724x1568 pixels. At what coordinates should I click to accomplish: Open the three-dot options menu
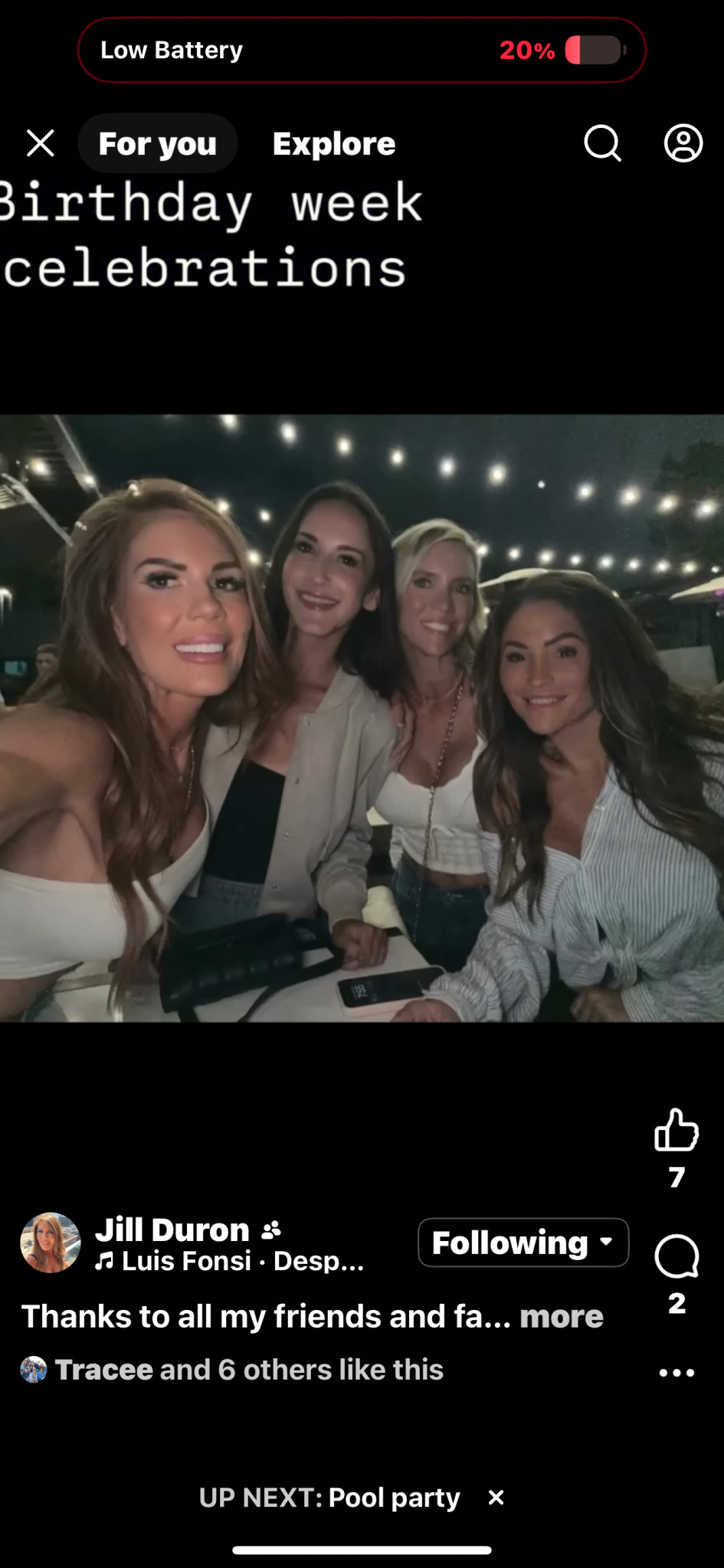676,1373
